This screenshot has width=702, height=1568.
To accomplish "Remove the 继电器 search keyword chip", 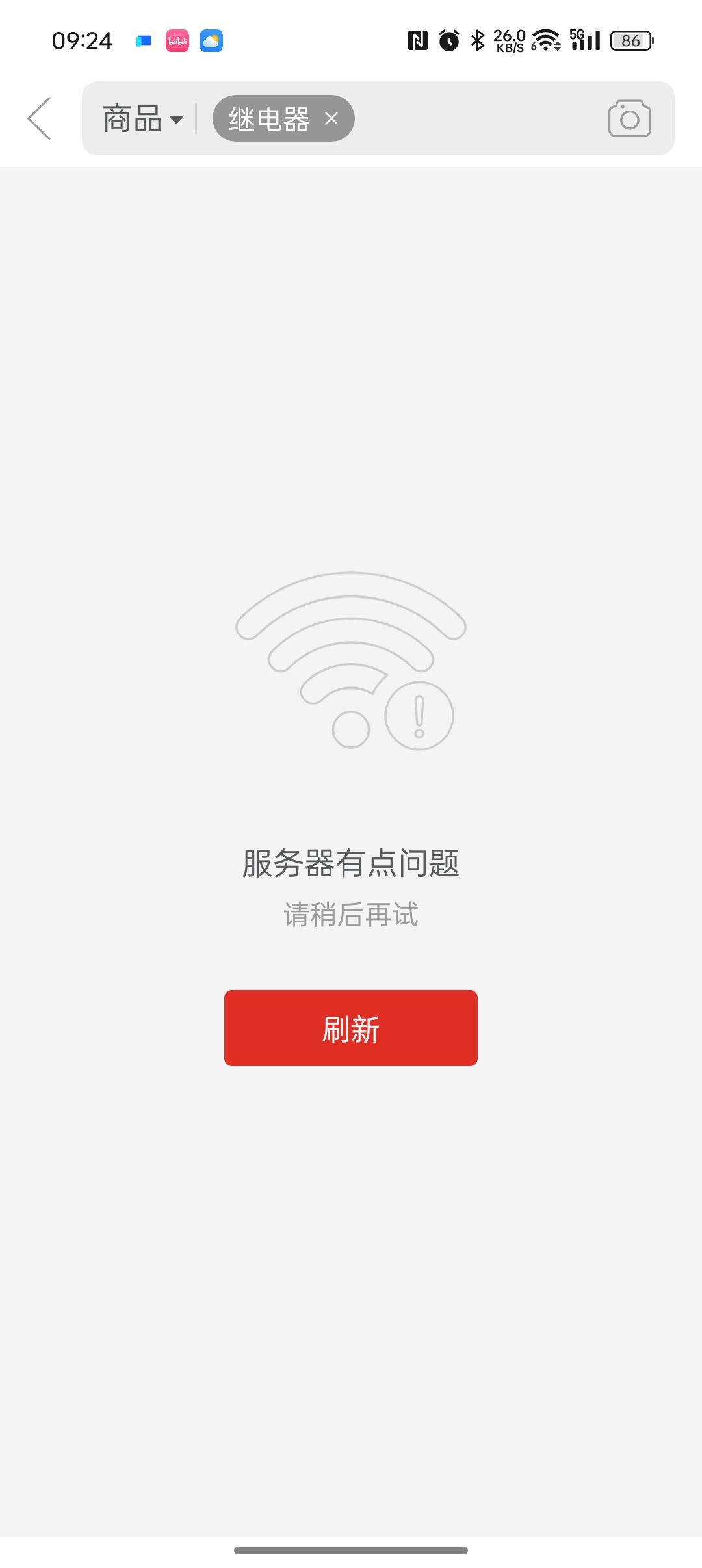I will 331,118.
